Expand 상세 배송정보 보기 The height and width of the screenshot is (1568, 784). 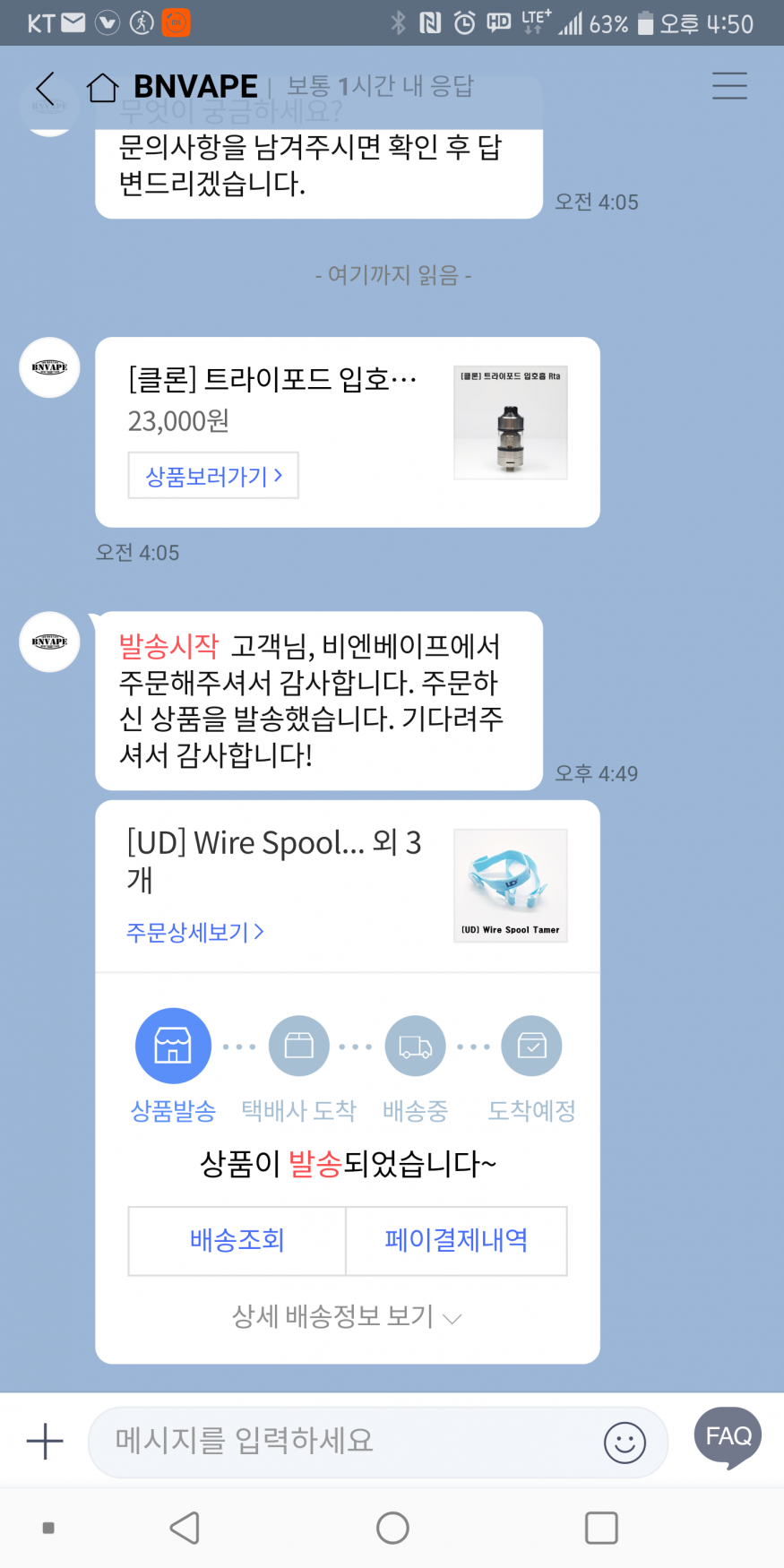click(347, 1316)
